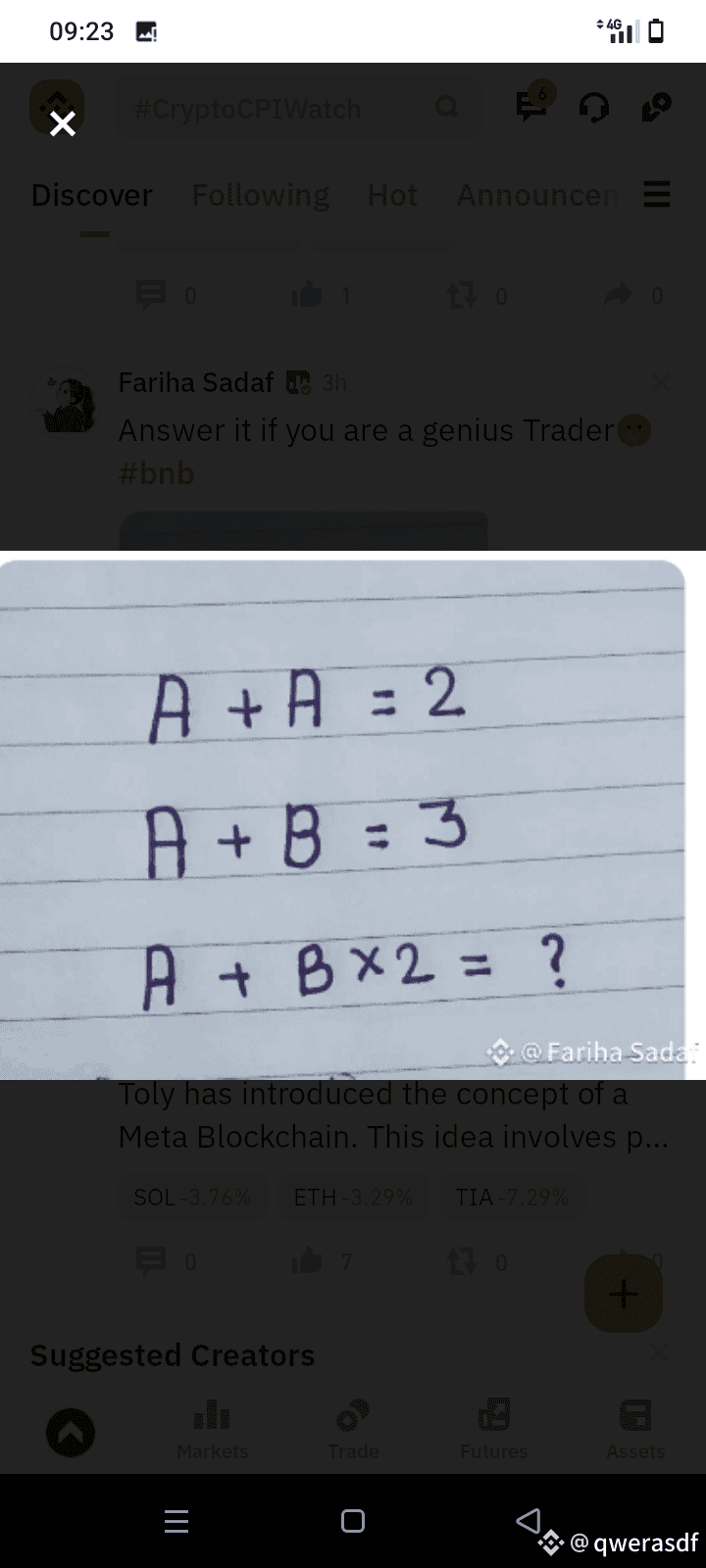
Task: Open the chat notifications icon
Action: [x=529, y=108]
